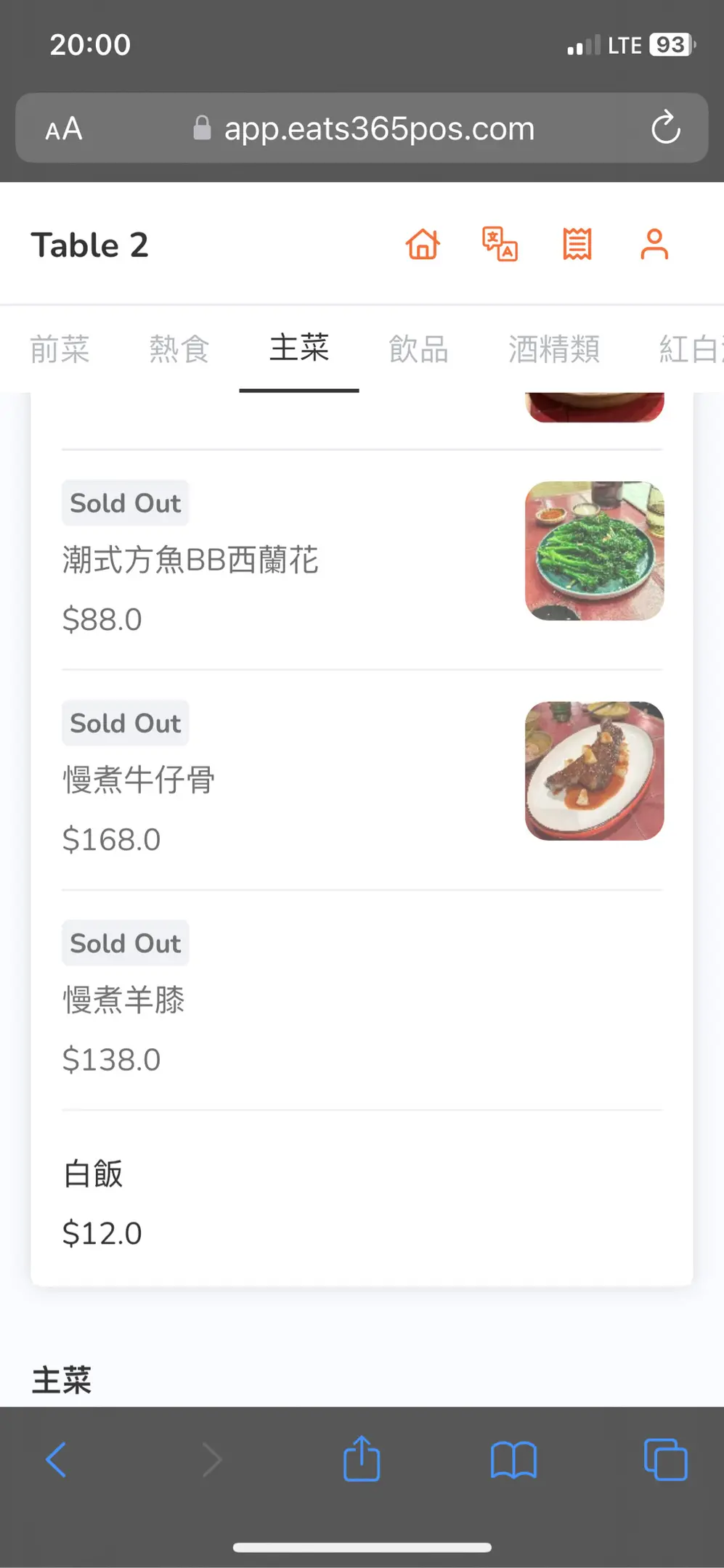Open the Safari share sheet
Screen dimensions: 724x1568
click(x=362, y=1458)
